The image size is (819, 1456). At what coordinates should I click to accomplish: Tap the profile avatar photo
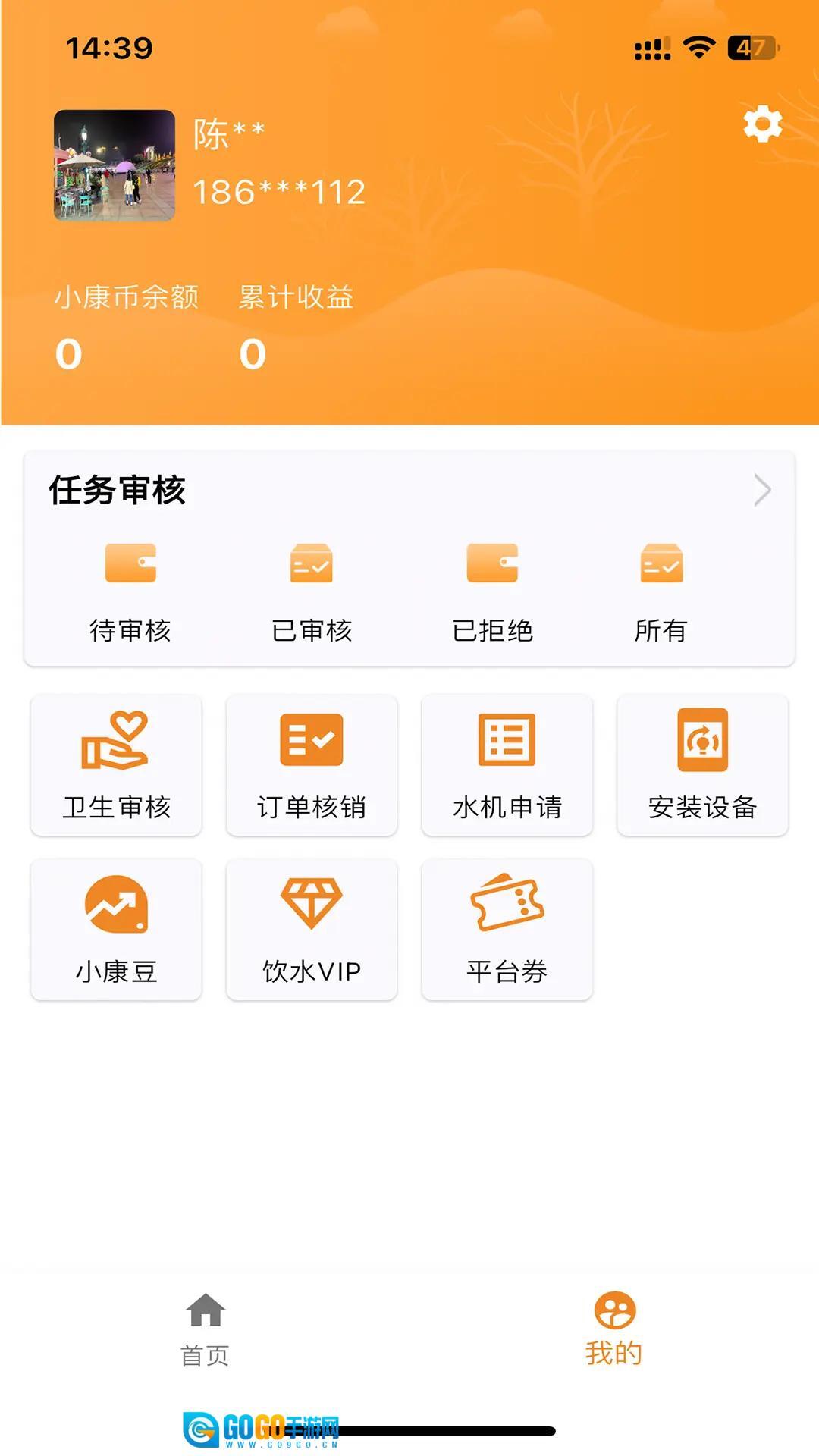pyautogui.click(x=115, y=165)
